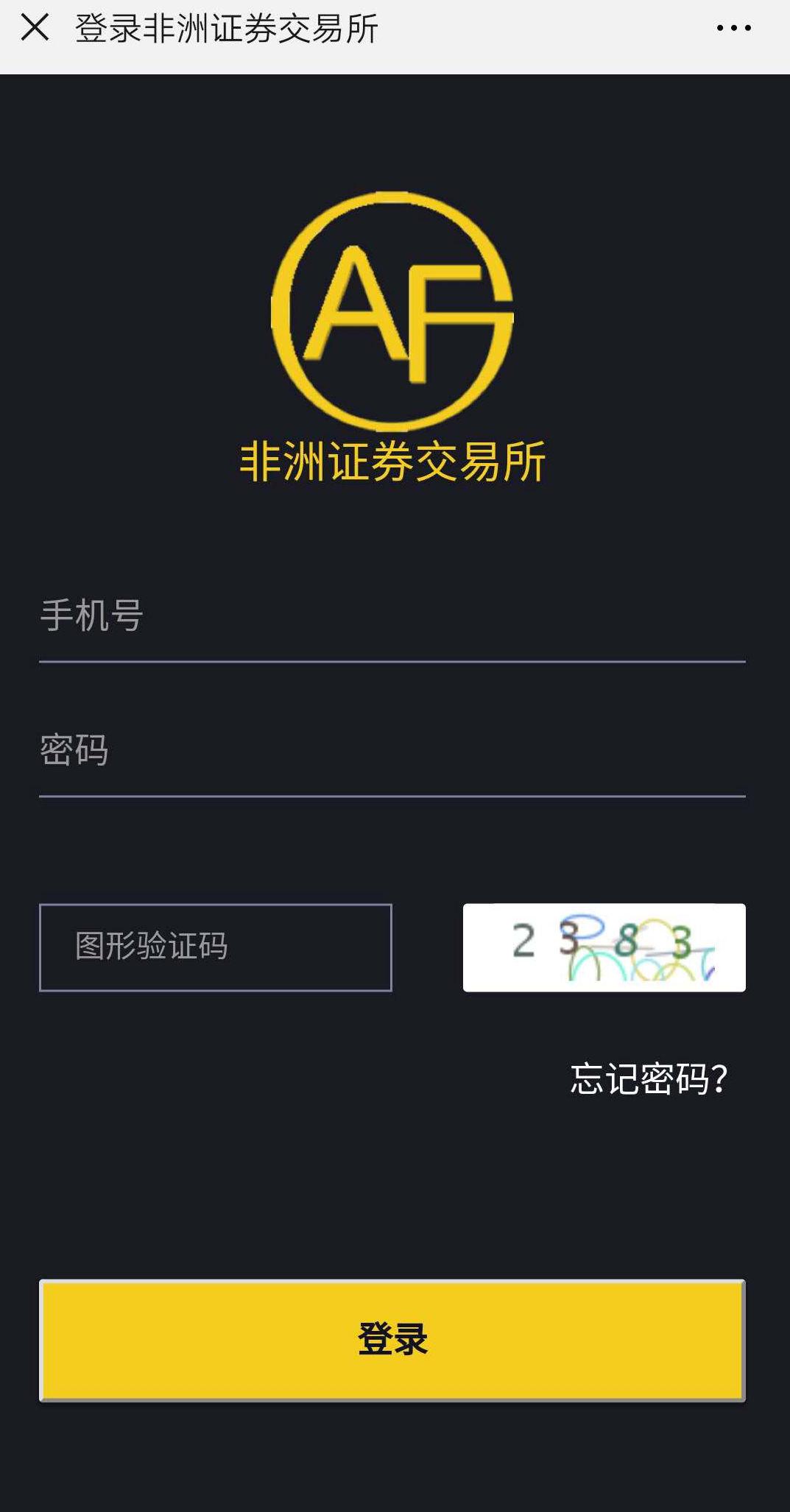Tap the 手机号 phone number field
Viewport: 790px width, 1512px height.
coord(392,617)
